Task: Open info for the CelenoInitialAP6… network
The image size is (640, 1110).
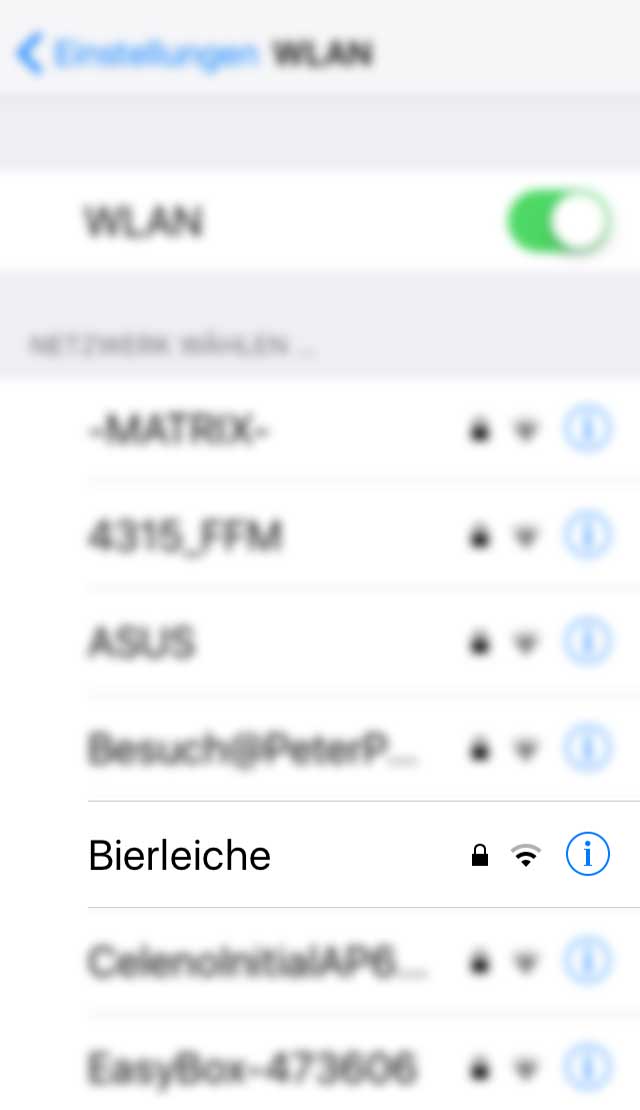Action: [587, 962]
